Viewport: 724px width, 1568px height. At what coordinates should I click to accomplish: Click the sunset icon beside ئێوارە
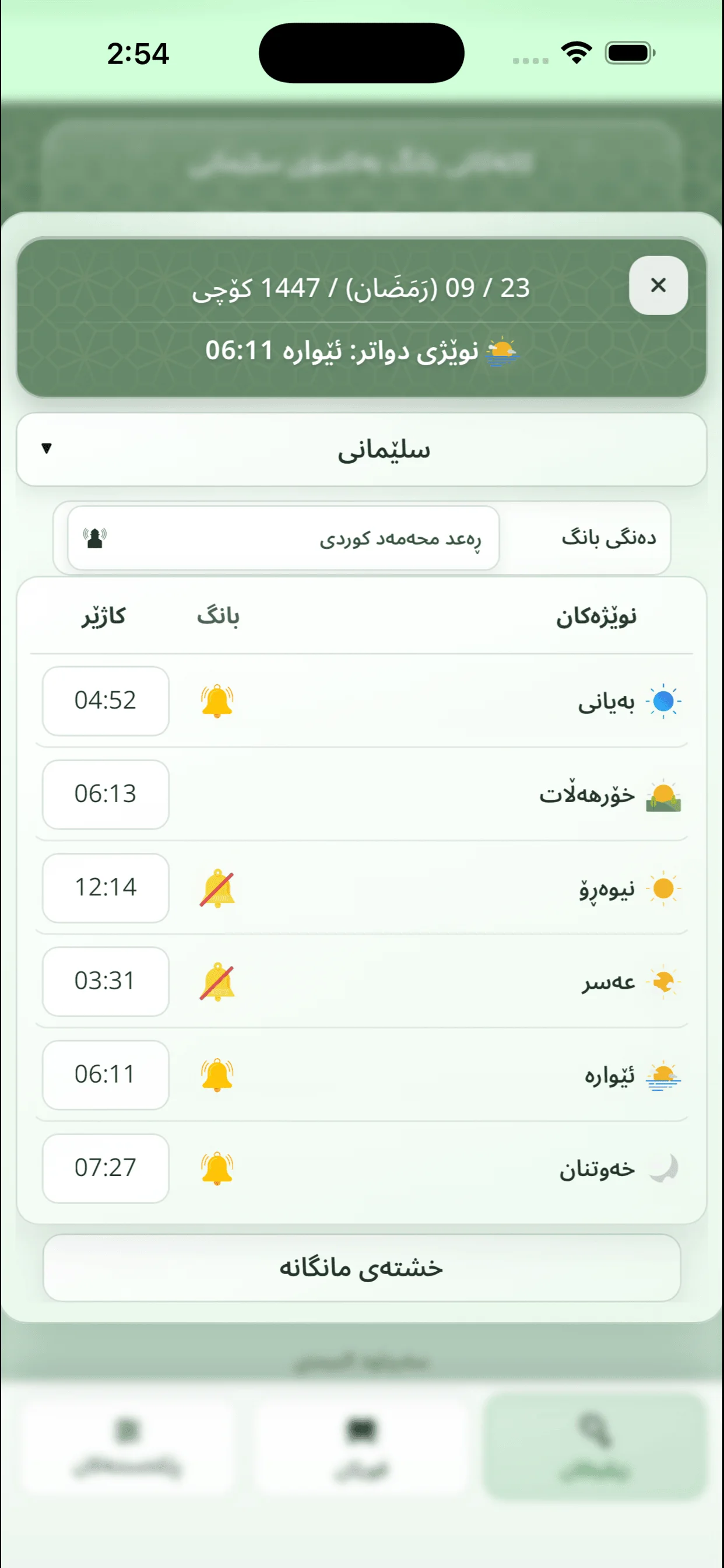point(662,1074)
